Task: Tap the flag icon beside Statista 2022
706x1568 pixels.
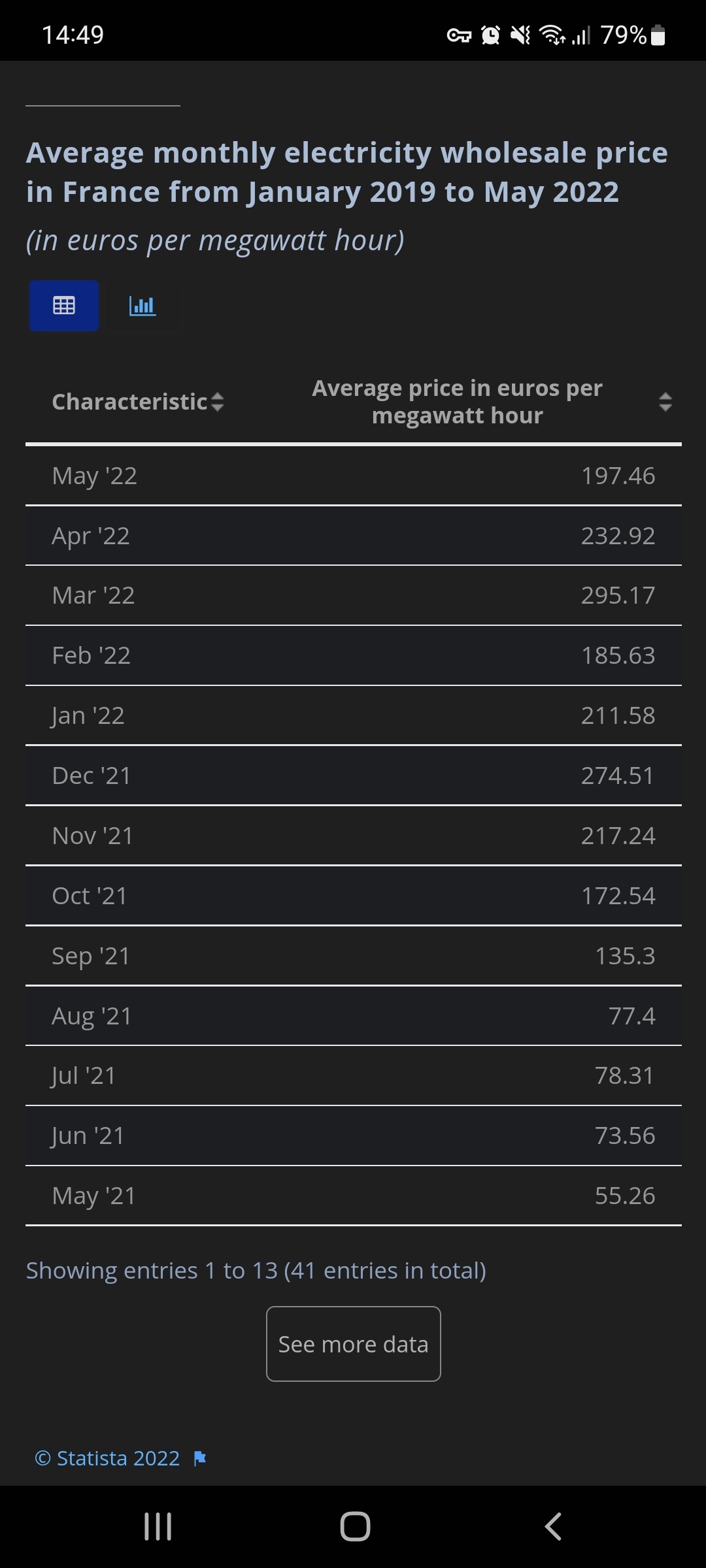Action: (x=200, y=1458)
